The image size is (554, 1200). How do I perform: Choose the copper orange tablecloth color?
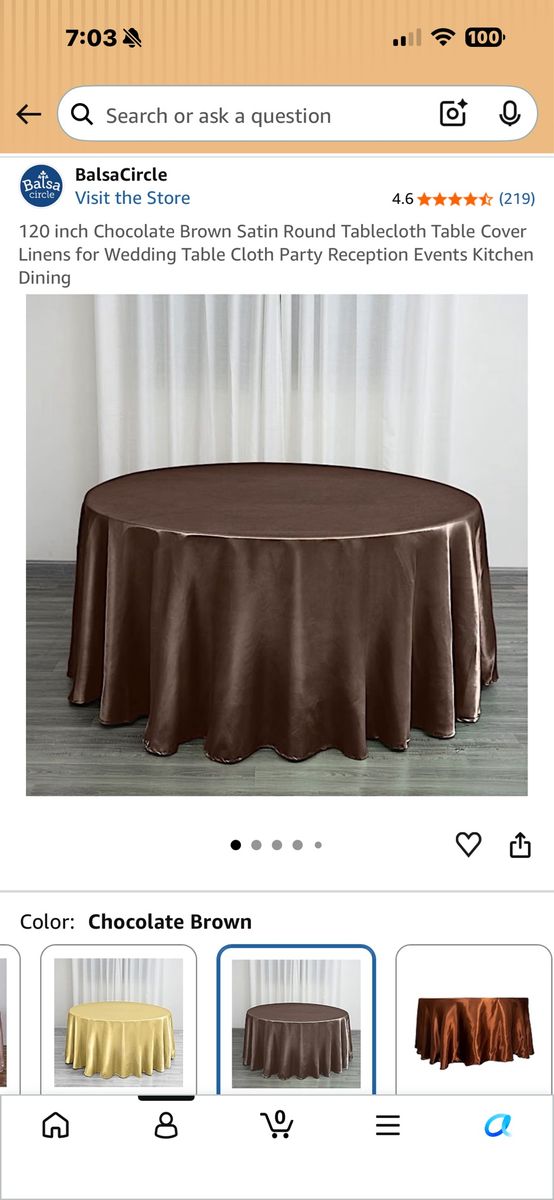474,1020
